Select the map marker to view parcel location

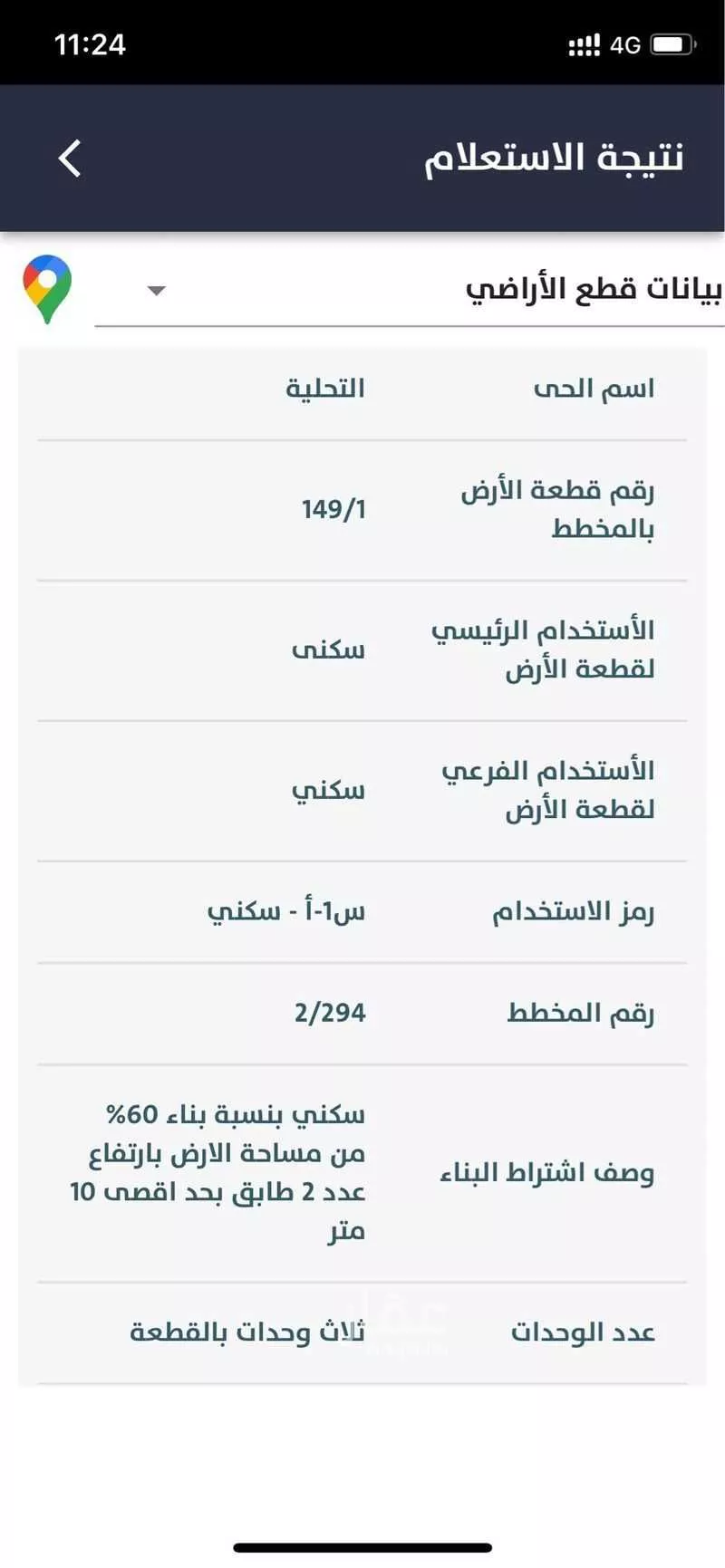click(45, 287)
